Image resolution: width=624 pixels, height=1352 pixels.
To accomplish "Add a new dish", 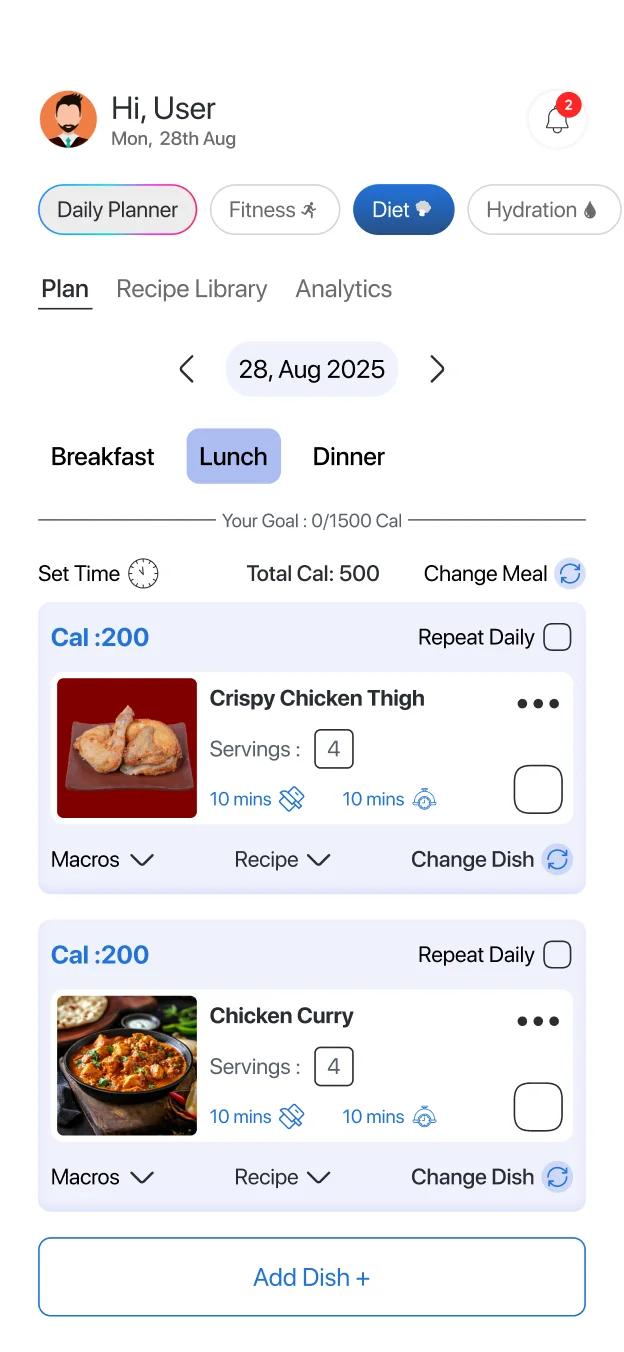I will tap(311, 1277).
